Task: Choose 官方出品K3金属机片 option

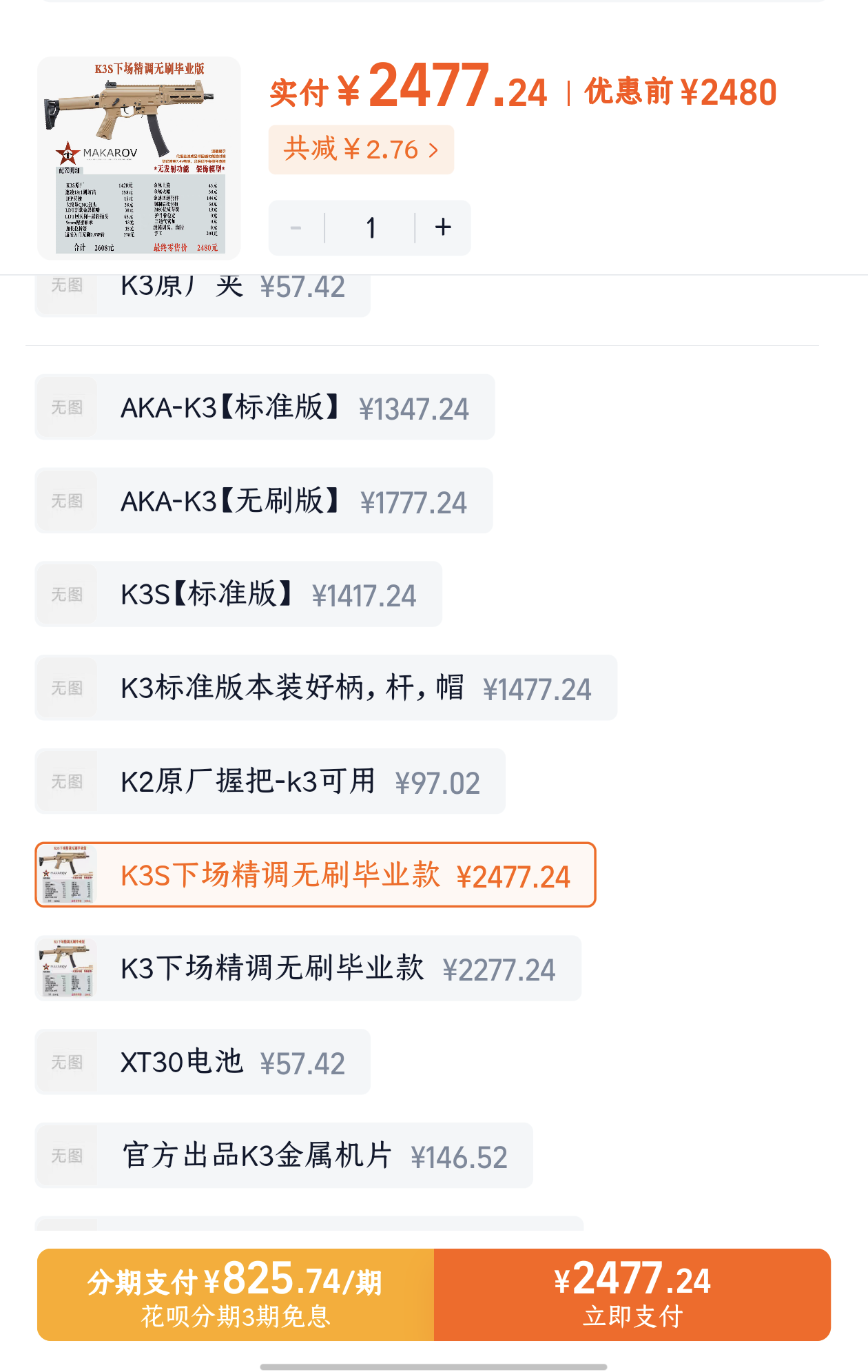Action: tap(284, 1156)
